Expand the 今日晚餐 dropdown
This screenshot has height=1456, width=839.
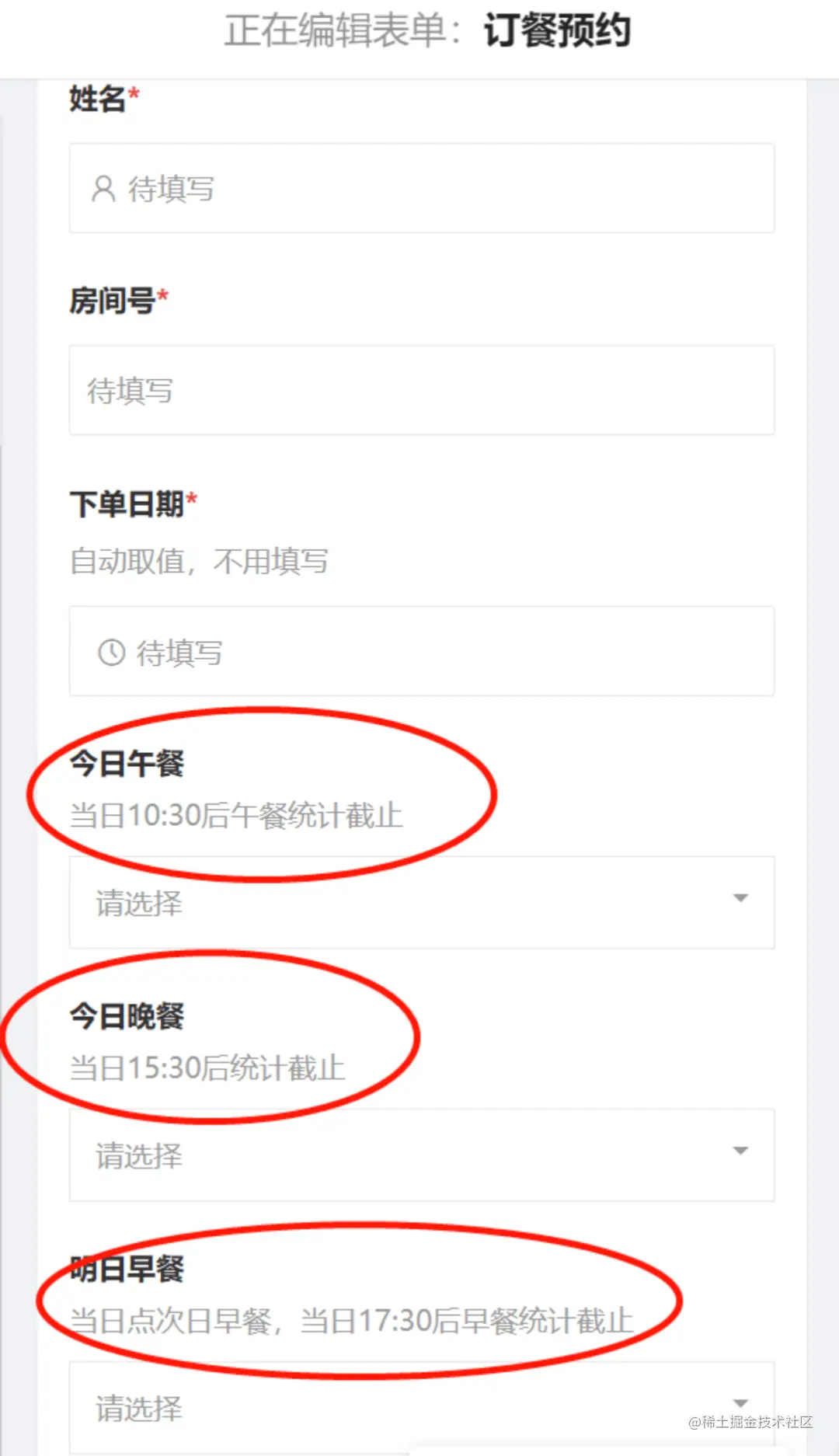421,1155
